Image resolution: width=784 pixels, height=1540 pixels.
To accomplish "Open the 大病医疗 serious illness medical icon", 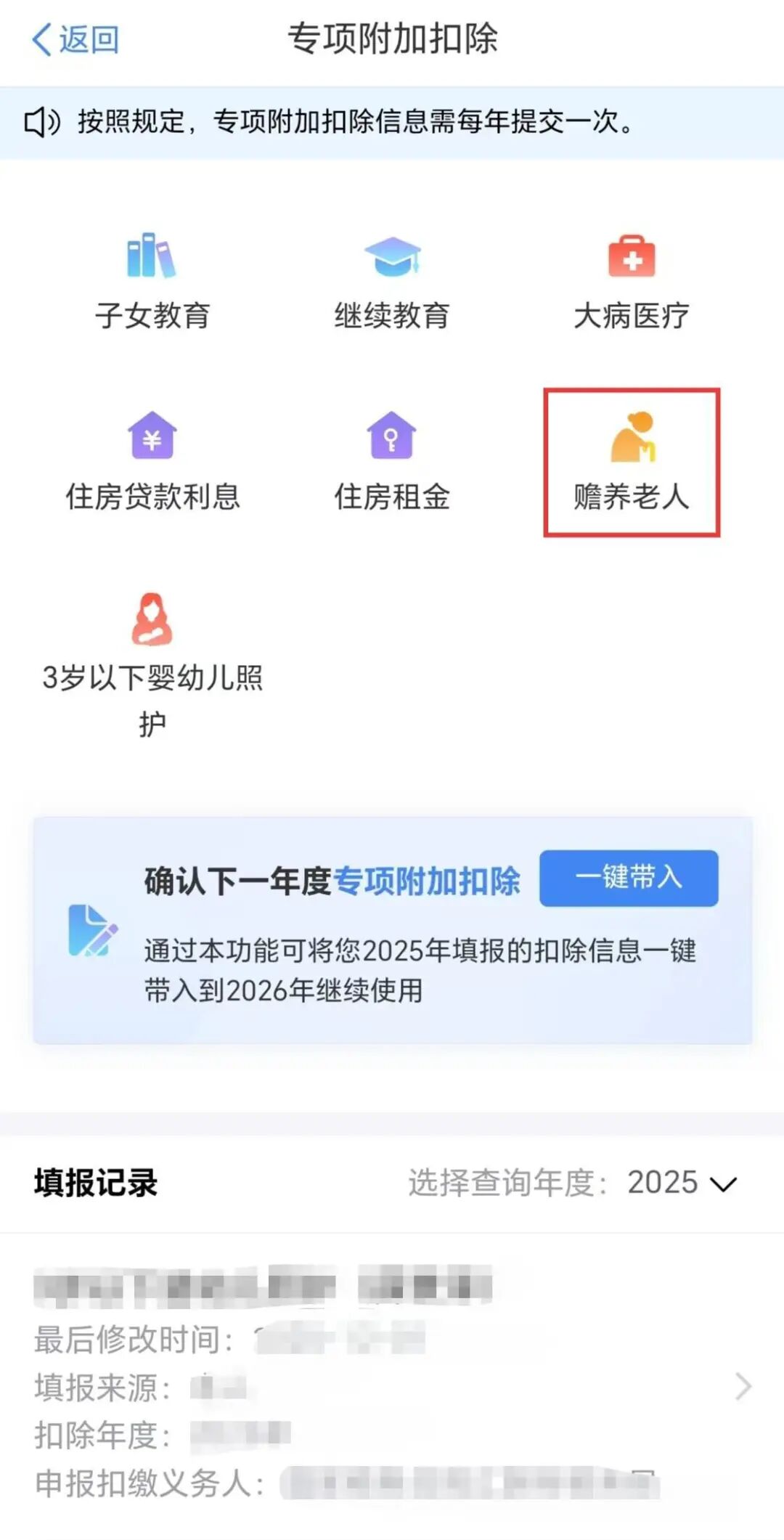I will coord(631,276).
